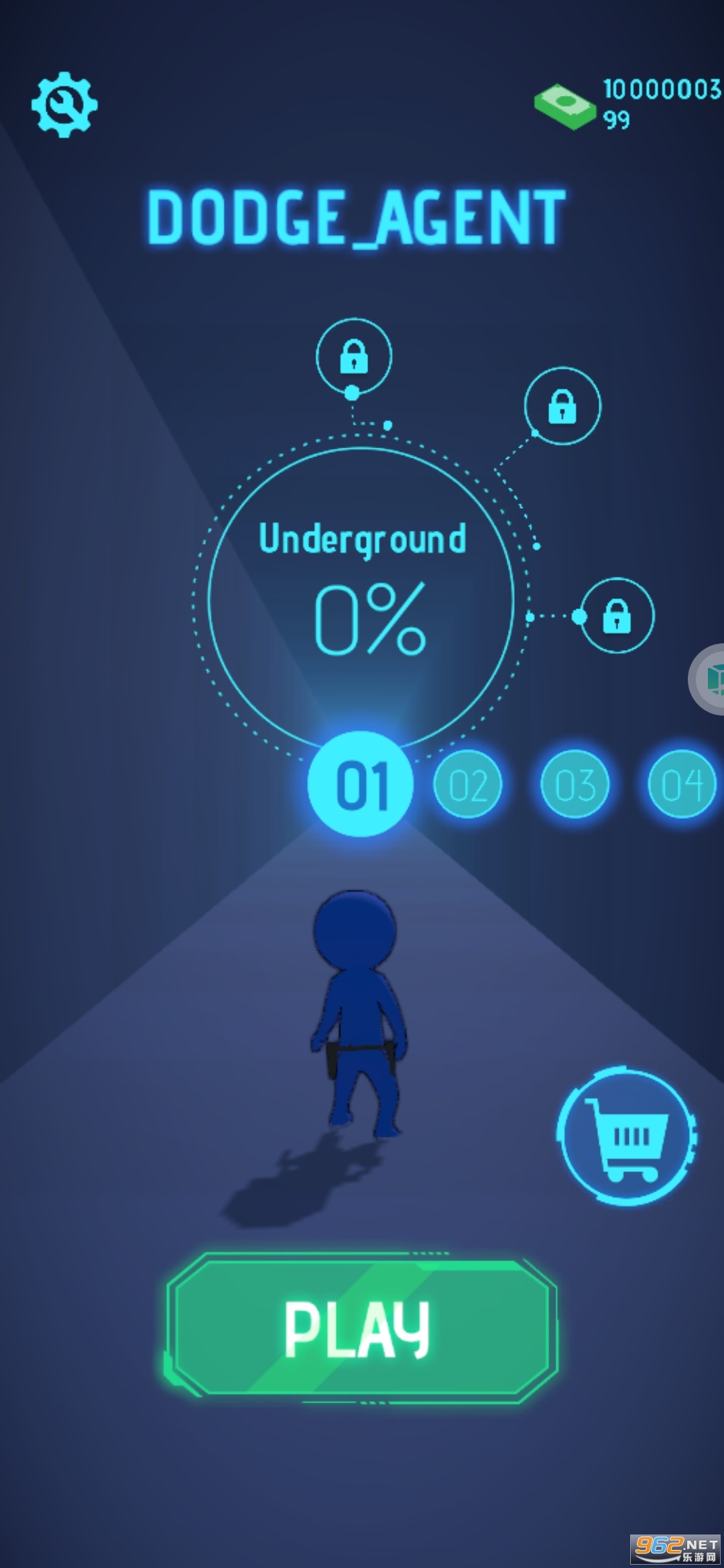724x1568 pixels.
Task: Start the game with PLAY
Action: pos(361,1328)
